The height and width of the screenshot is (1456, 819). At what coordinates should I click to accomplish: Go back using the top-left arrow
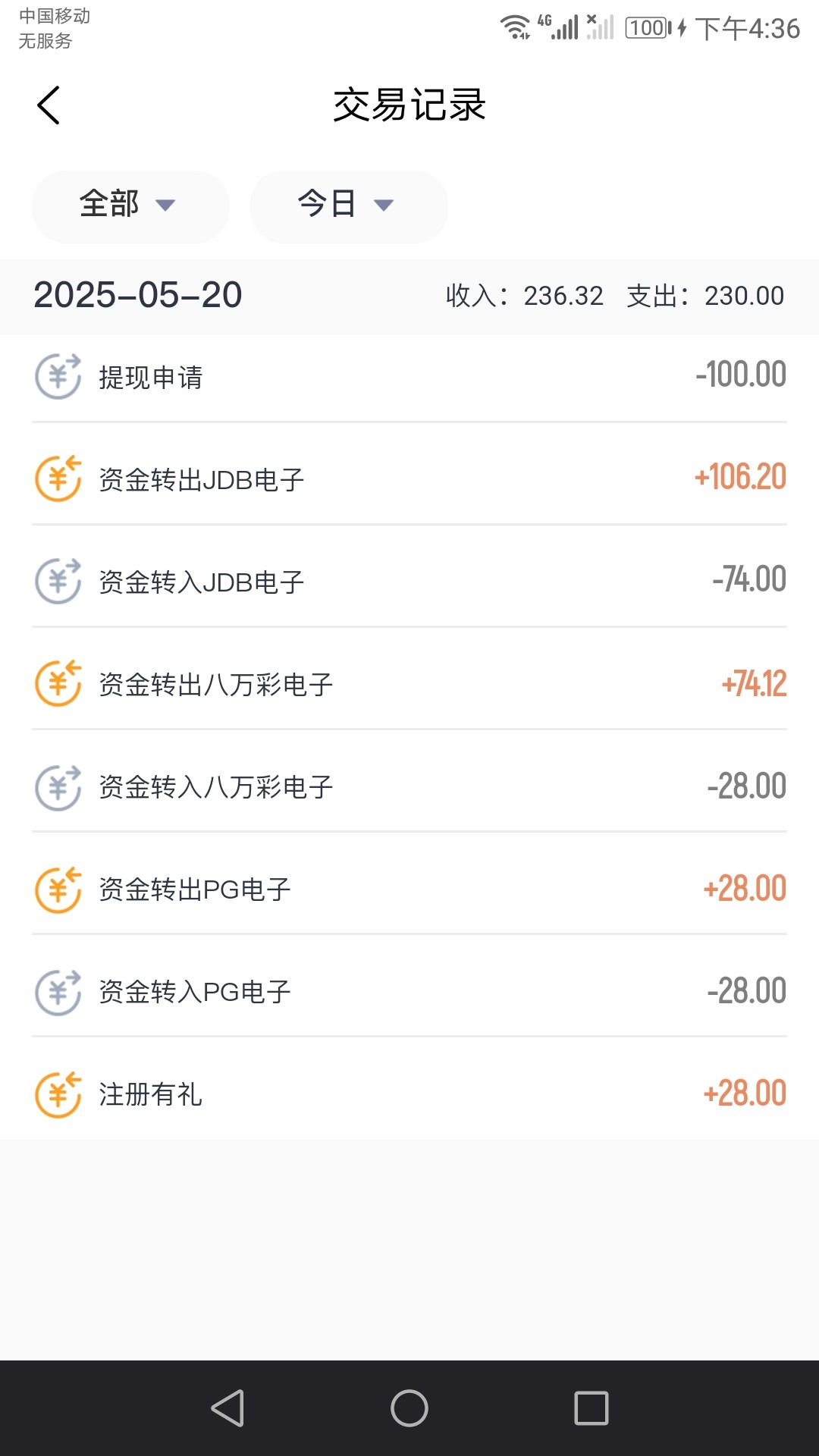click(49, 105)
